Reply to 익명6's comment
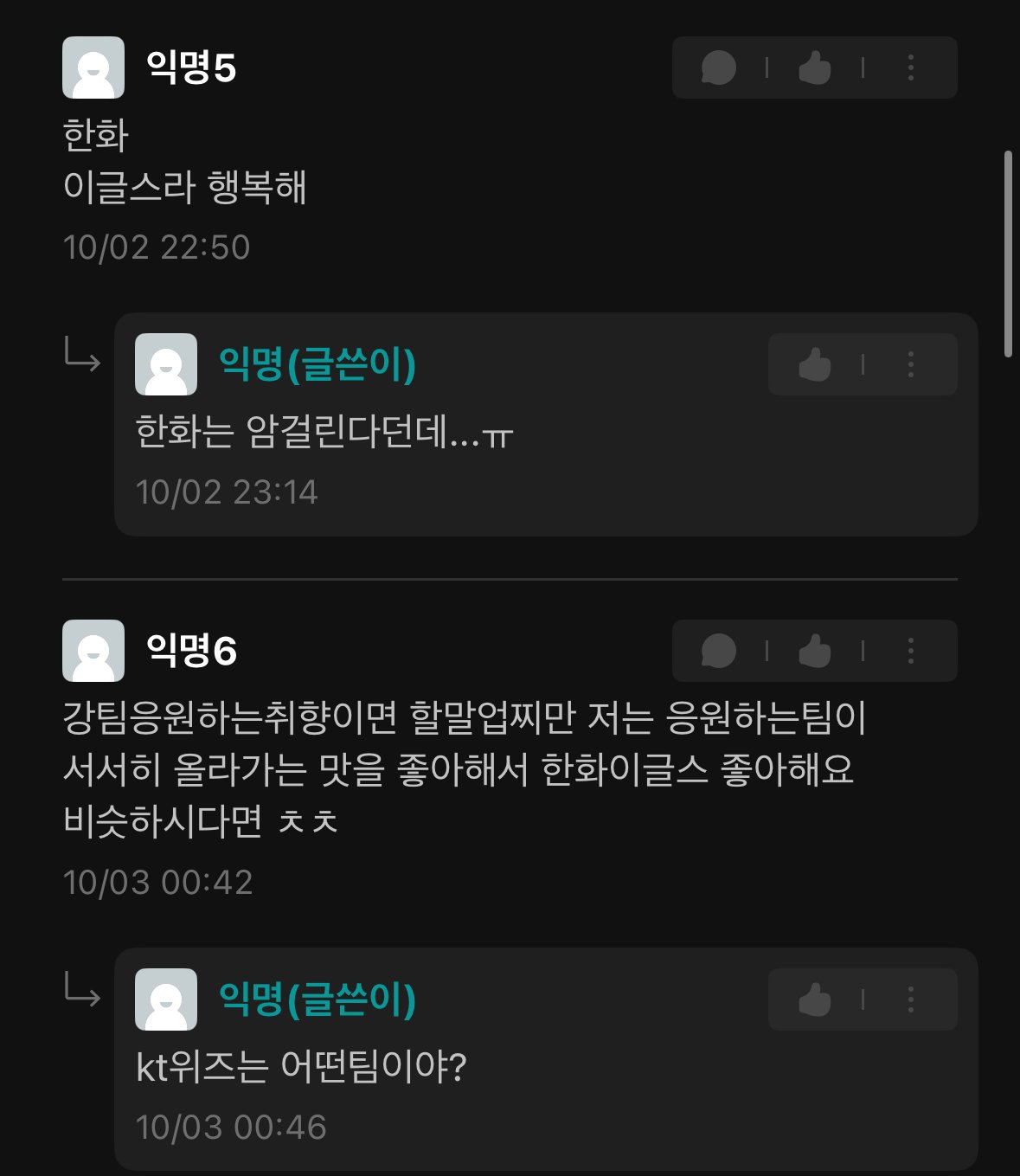 coord(718,651)
